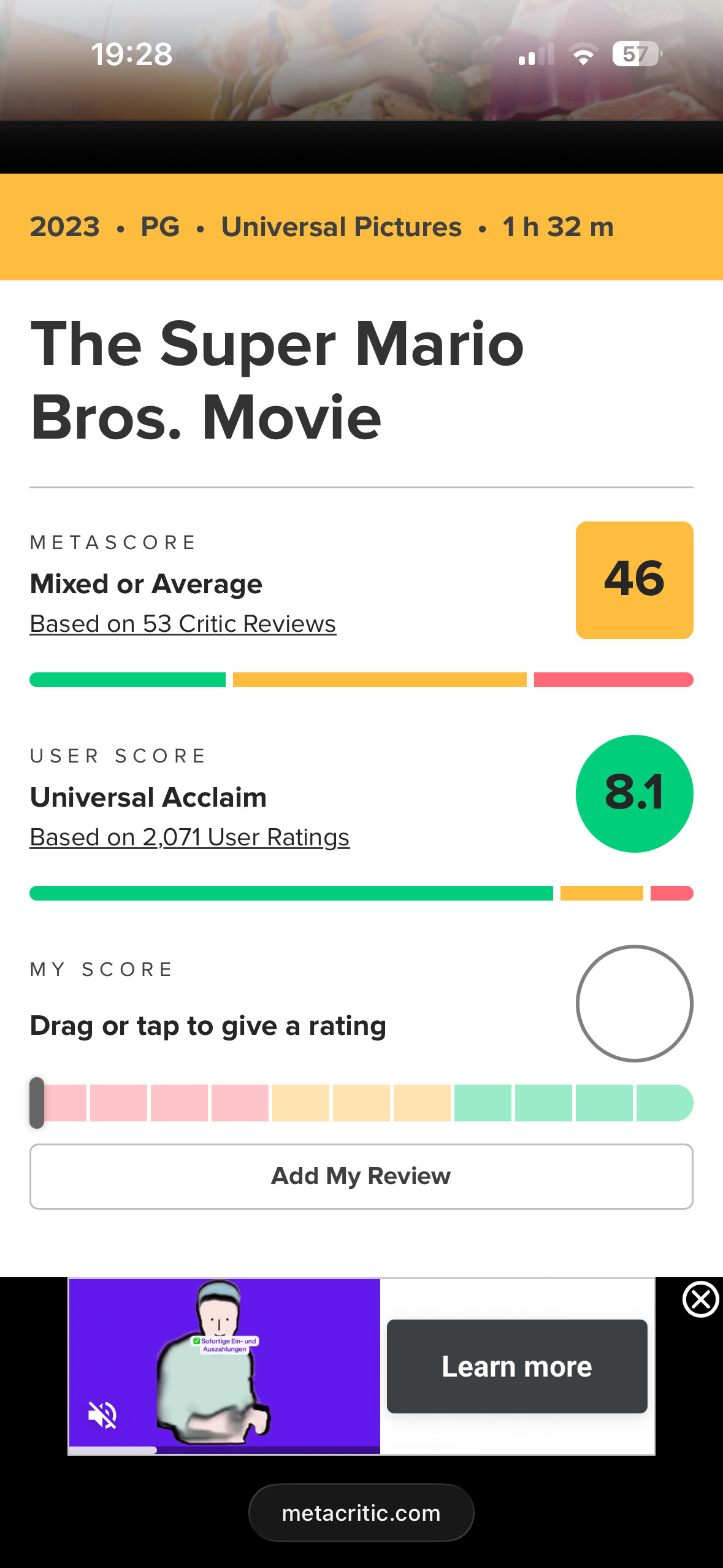Tap Learn more on the ad

(517, 1366)
